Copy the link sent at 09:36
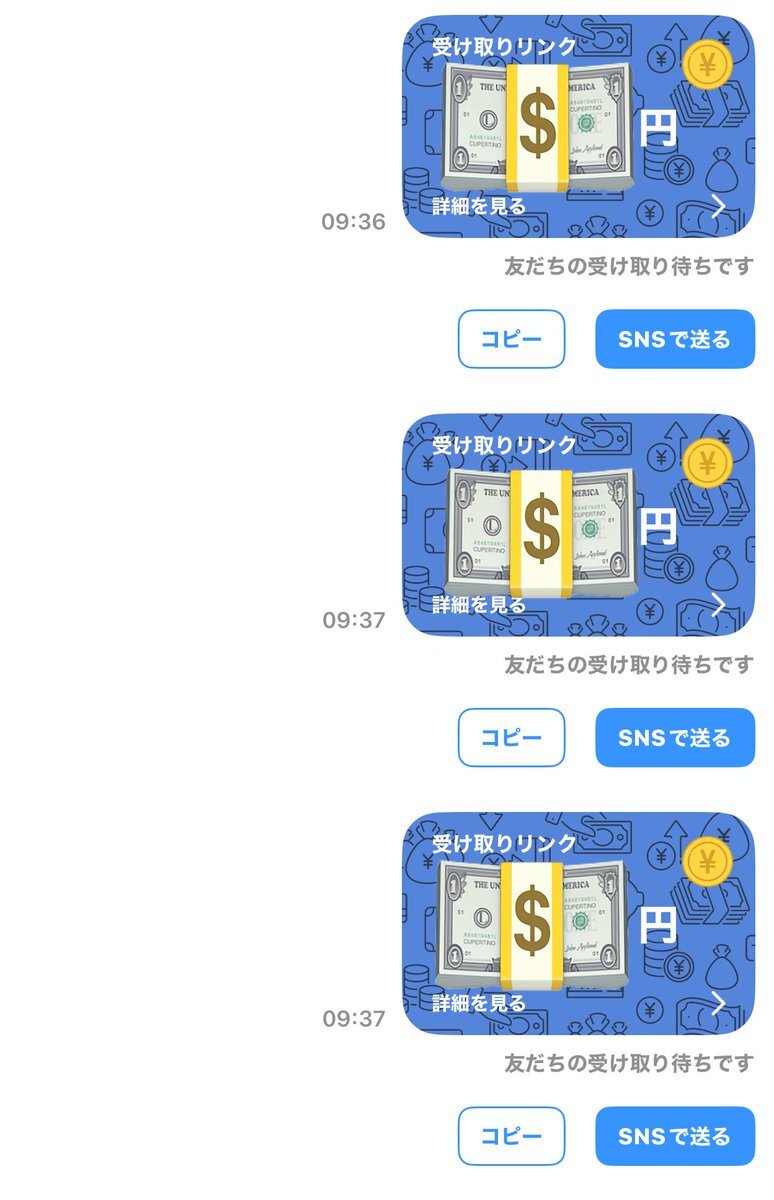The image size is (774, 1200). pos(511,339)
